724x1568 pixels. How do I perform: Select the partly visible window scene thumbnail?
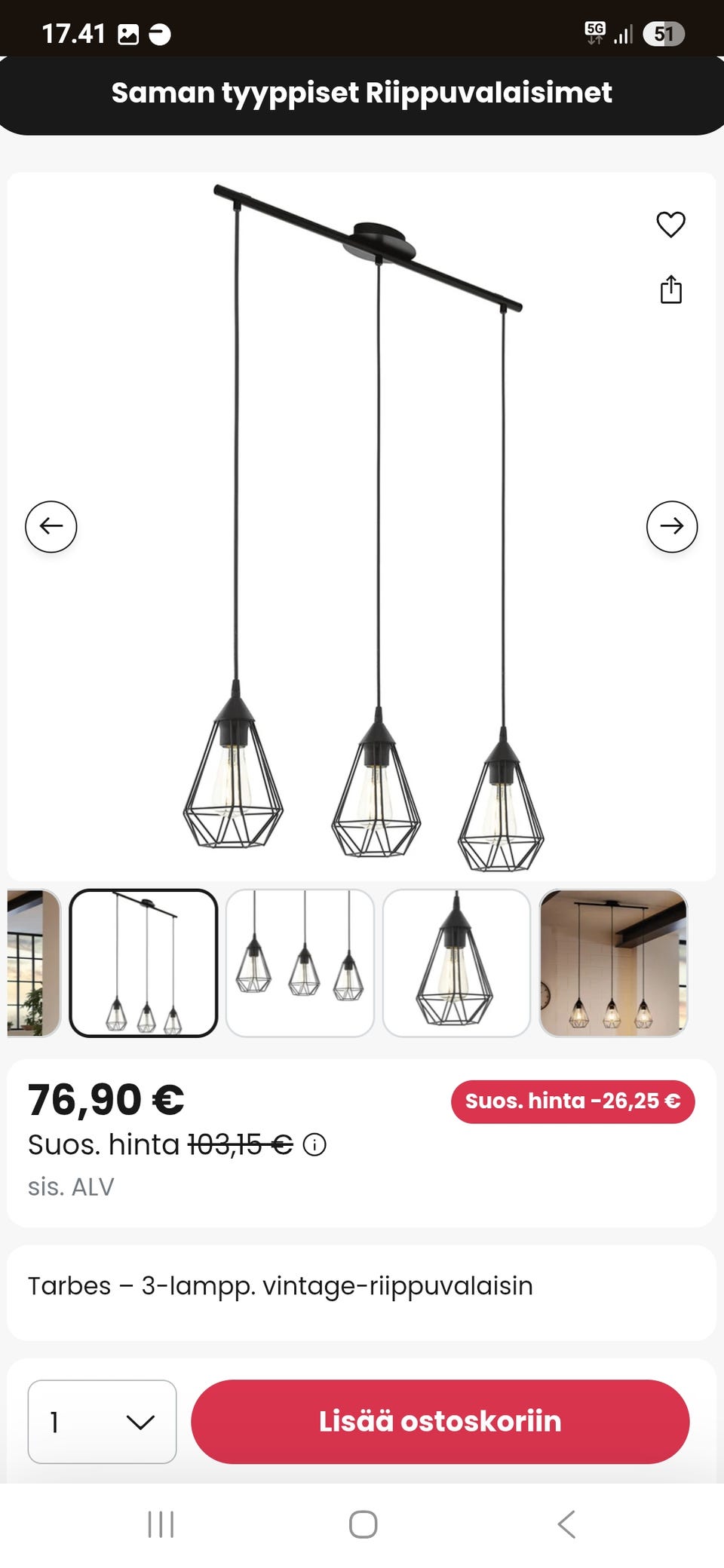point(32,963)
